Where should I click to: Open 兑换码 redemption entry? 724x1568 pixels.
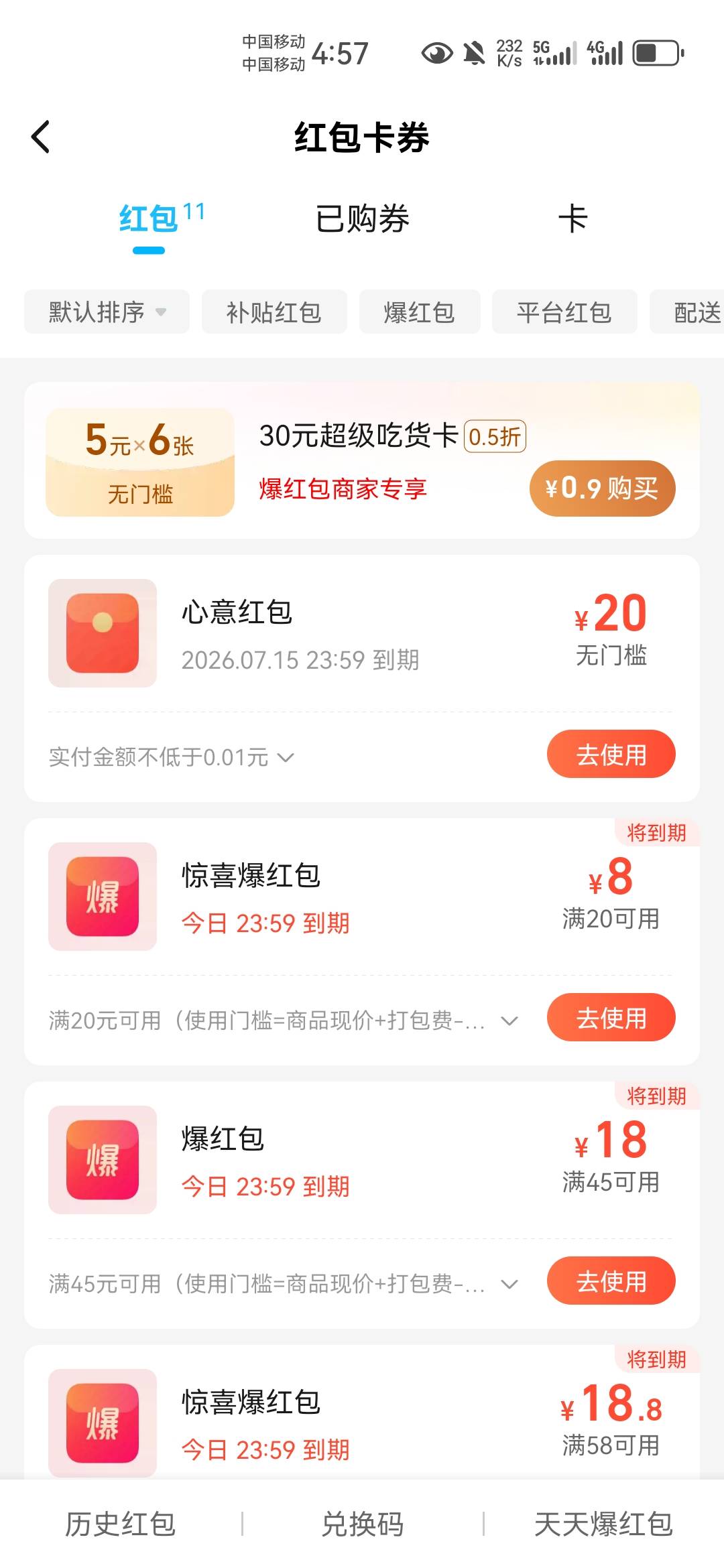[x=362, y=1524]
